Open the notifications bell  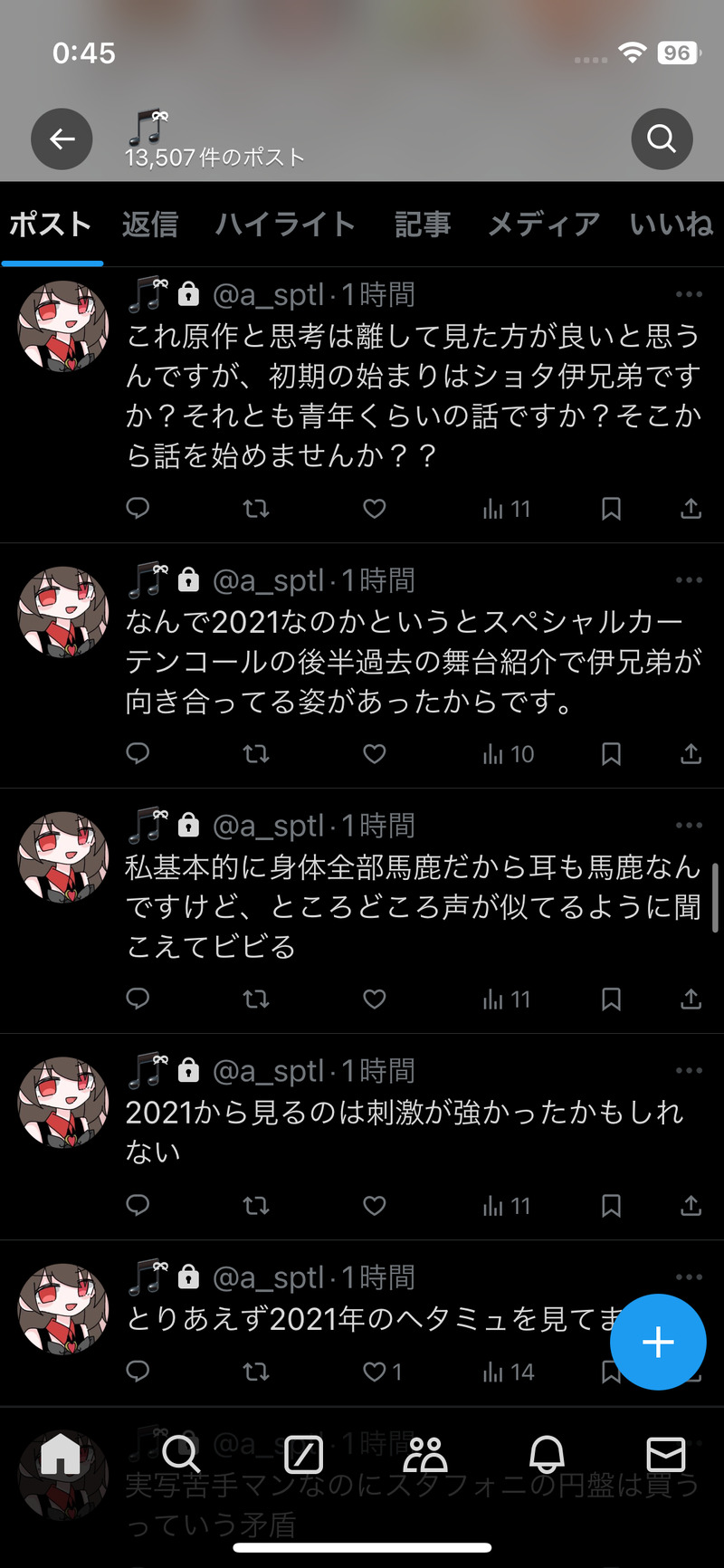(x=547, y=1455)
